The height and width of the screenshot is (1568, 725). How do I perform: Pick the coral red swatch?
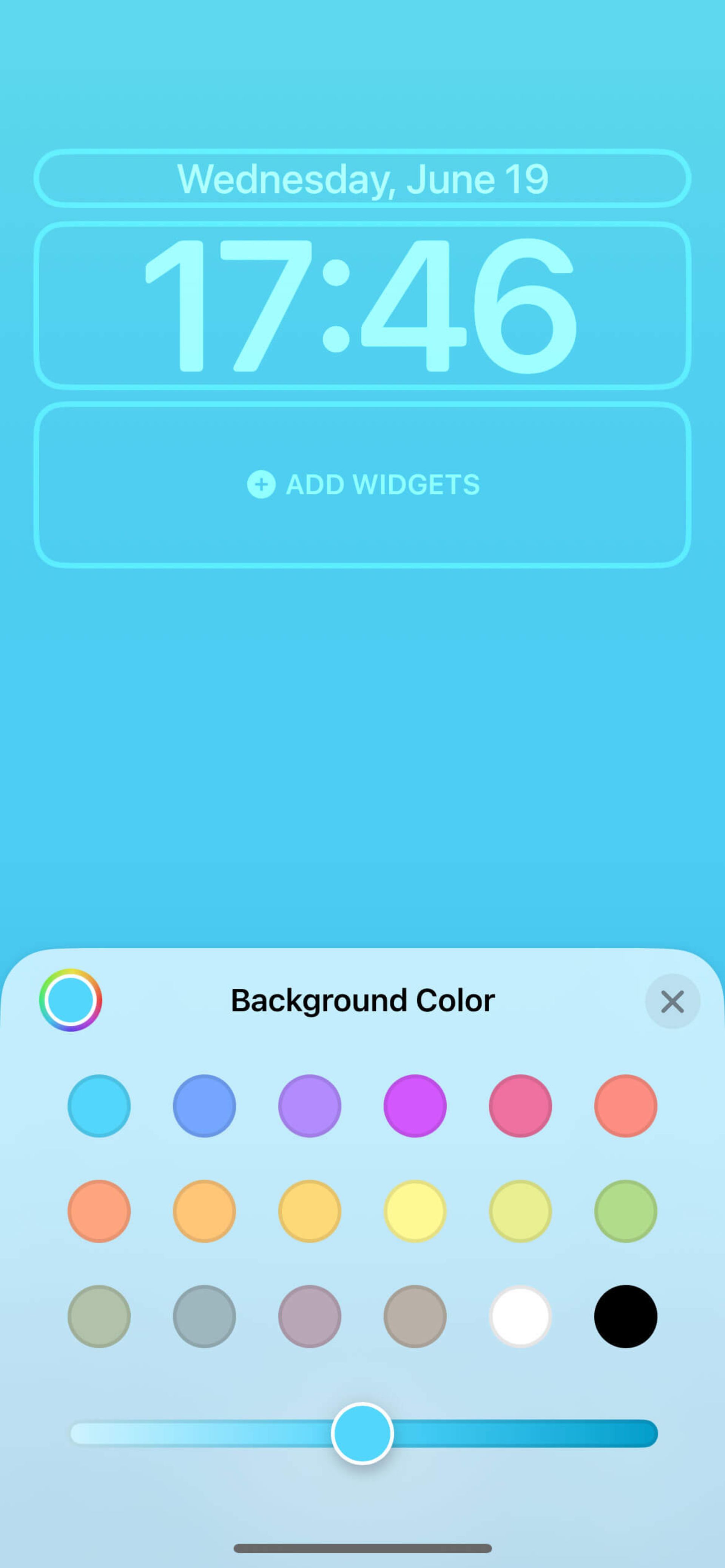pyautogui.click(x=626, y=1105)
